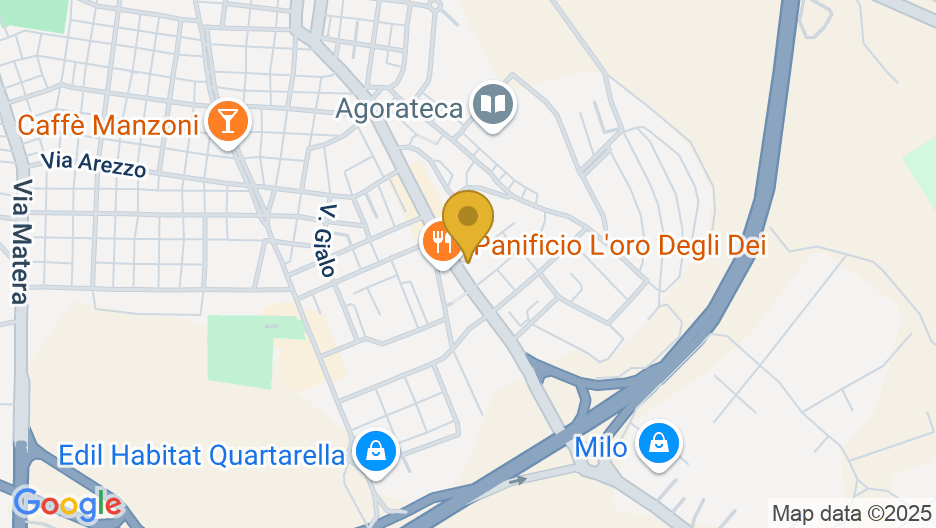The image size is (936, 528).
Task: Open the Caffè Manzoni bar marker
Action: [229, 123]
